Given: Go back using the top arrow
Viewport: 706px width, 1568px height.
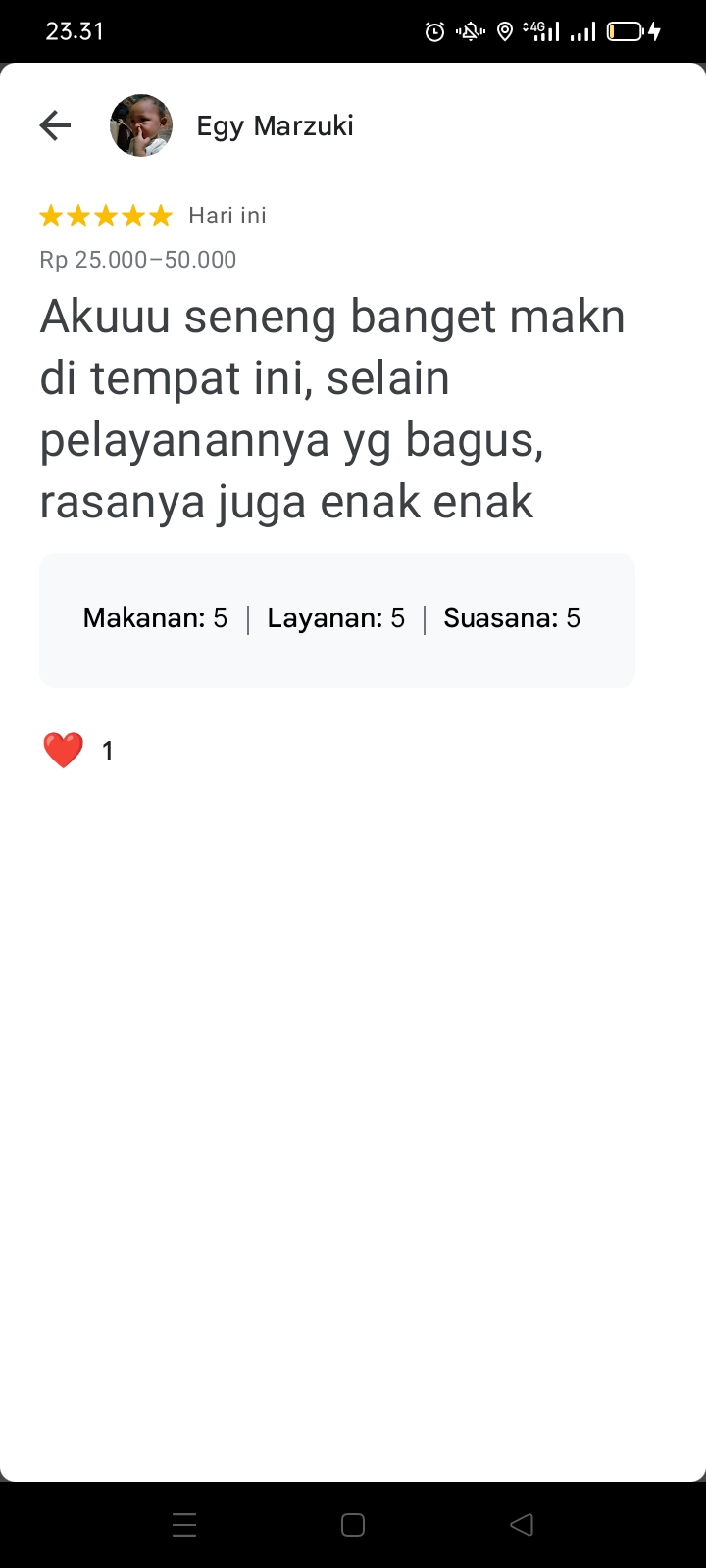Looking at the screenshot, I should coord(55,125).
